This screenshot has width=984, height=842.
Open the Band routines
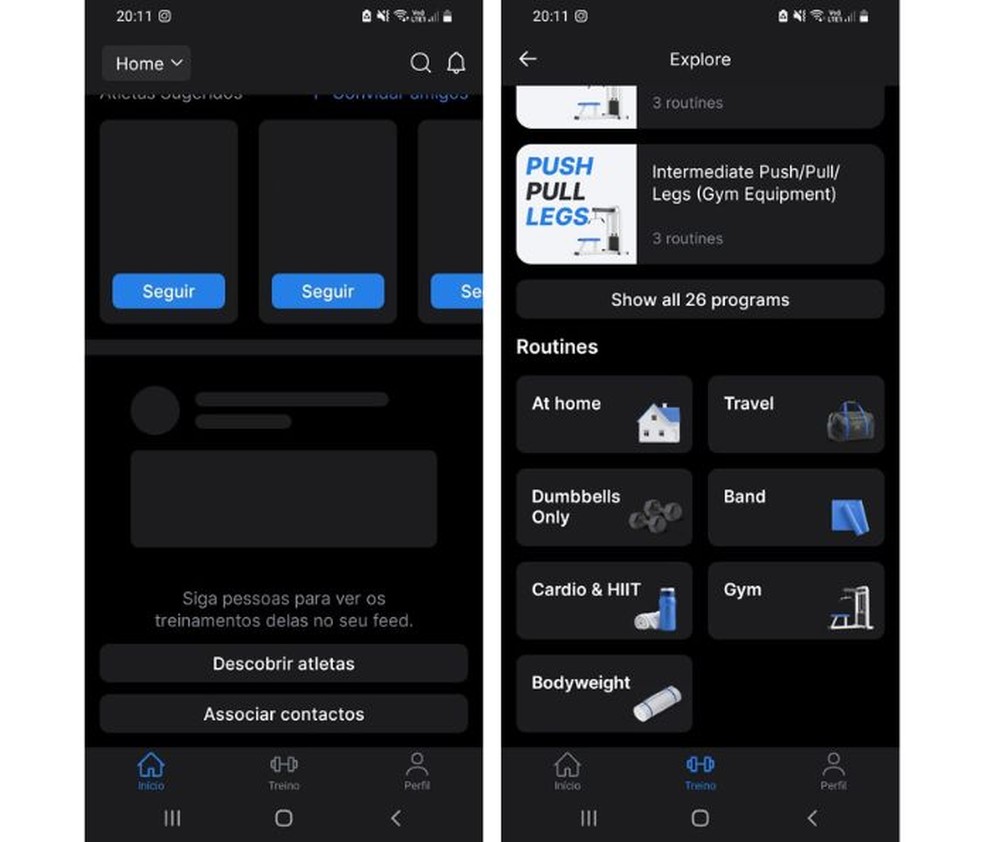[796, 507]
